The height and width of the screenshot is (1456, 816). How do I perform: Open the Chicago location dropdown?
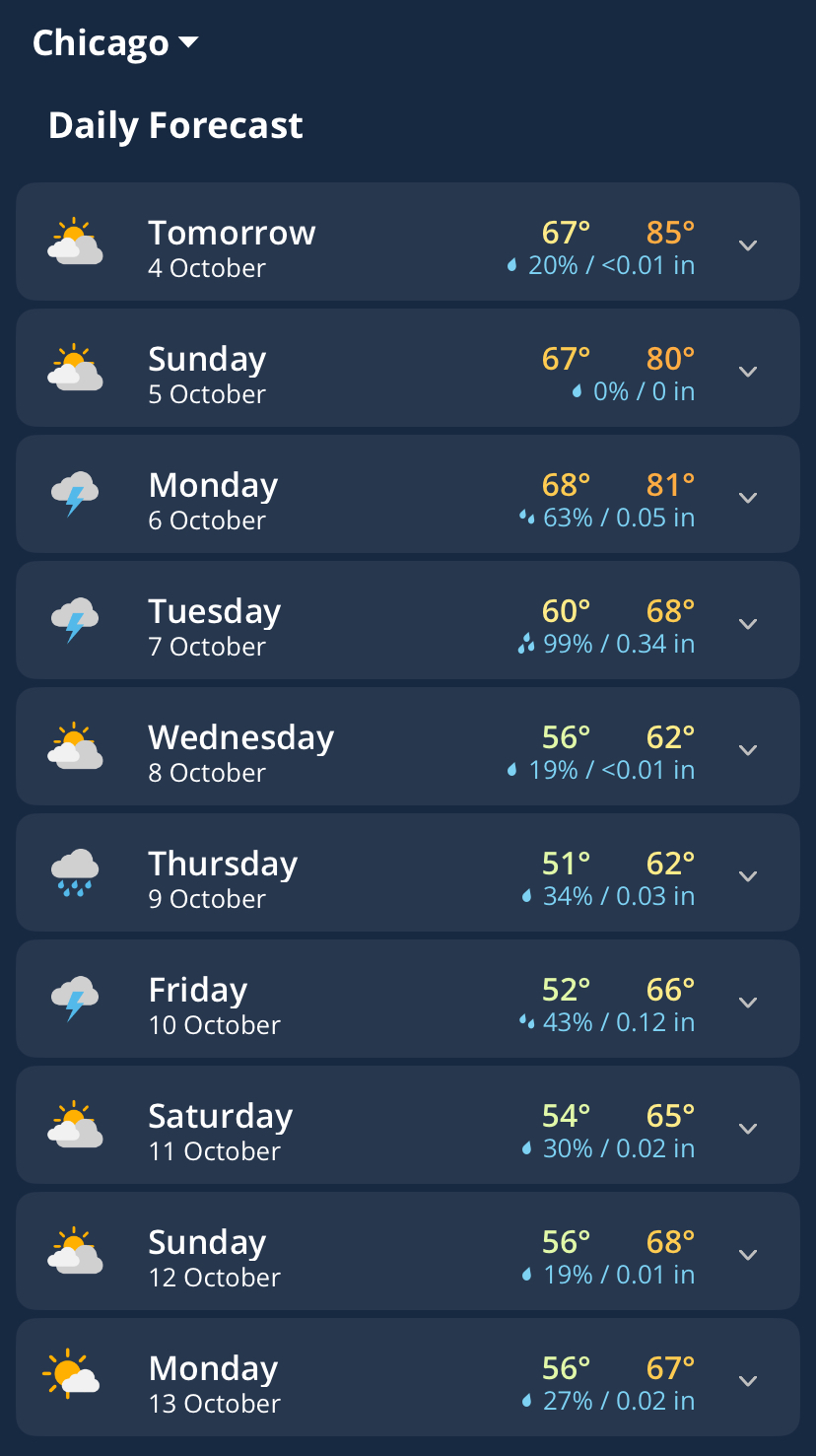pyautogui.click(x=115, y=43)
